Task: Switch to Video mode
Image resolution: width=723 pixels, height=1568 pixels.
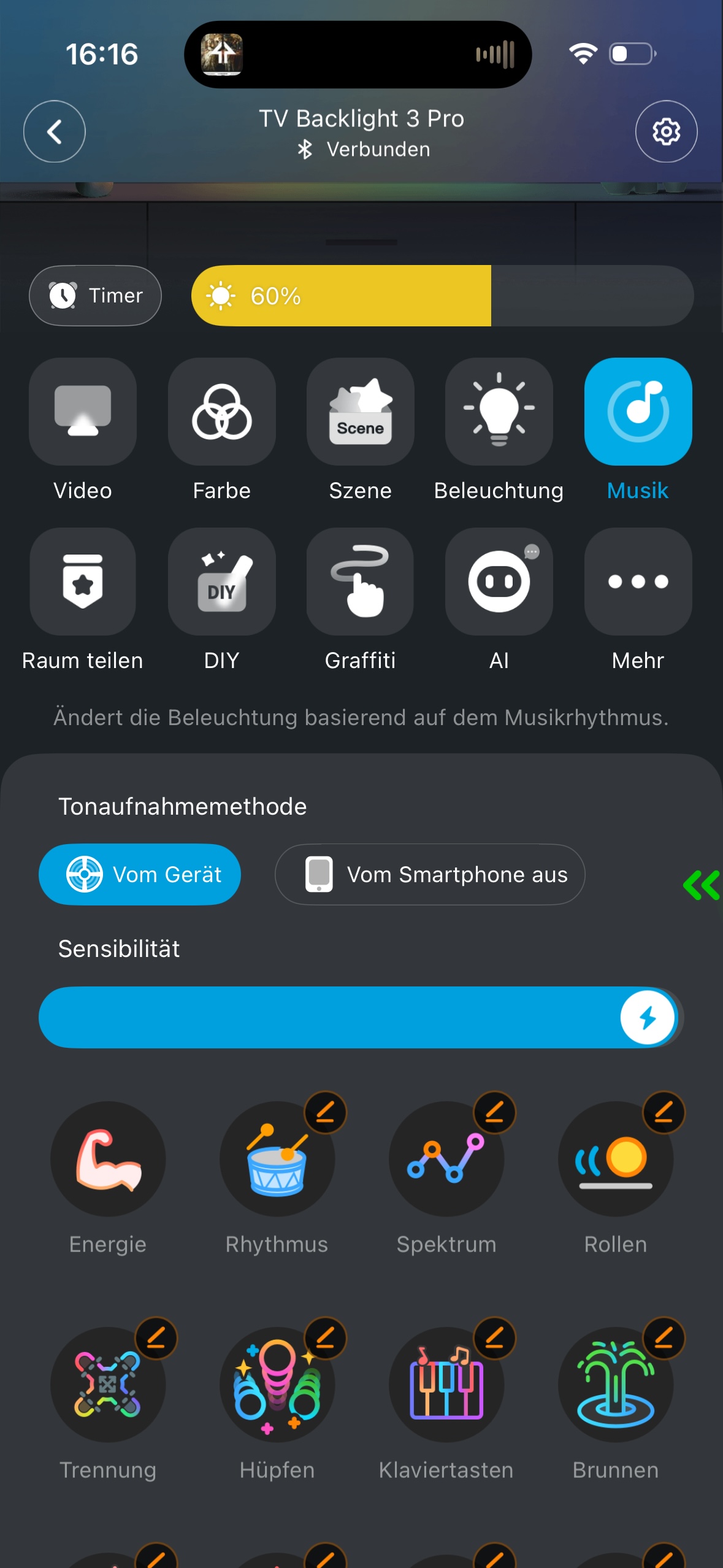Action: pyautogui.click(x=83, y=412)
